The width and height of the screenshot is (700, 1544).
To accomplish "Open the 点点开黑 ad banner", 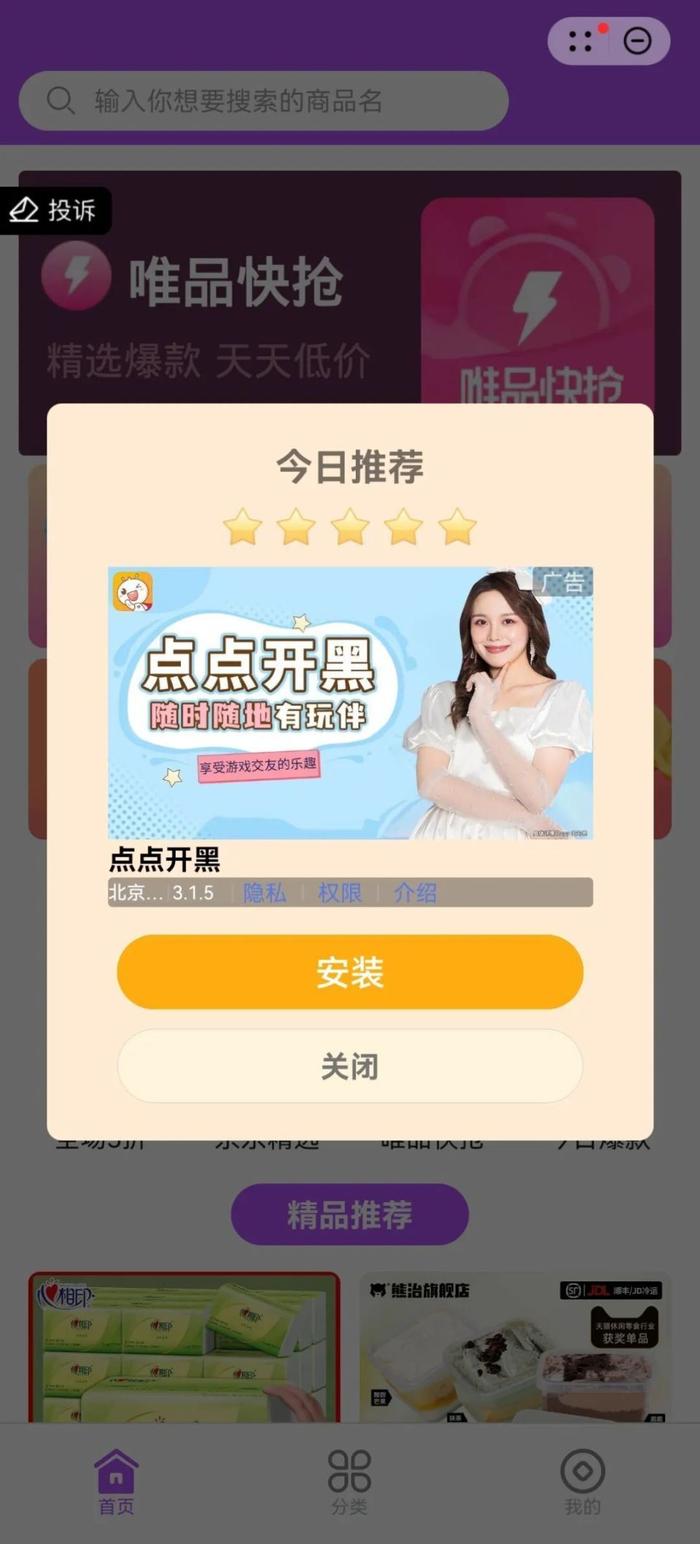I will tap(349, 703).
